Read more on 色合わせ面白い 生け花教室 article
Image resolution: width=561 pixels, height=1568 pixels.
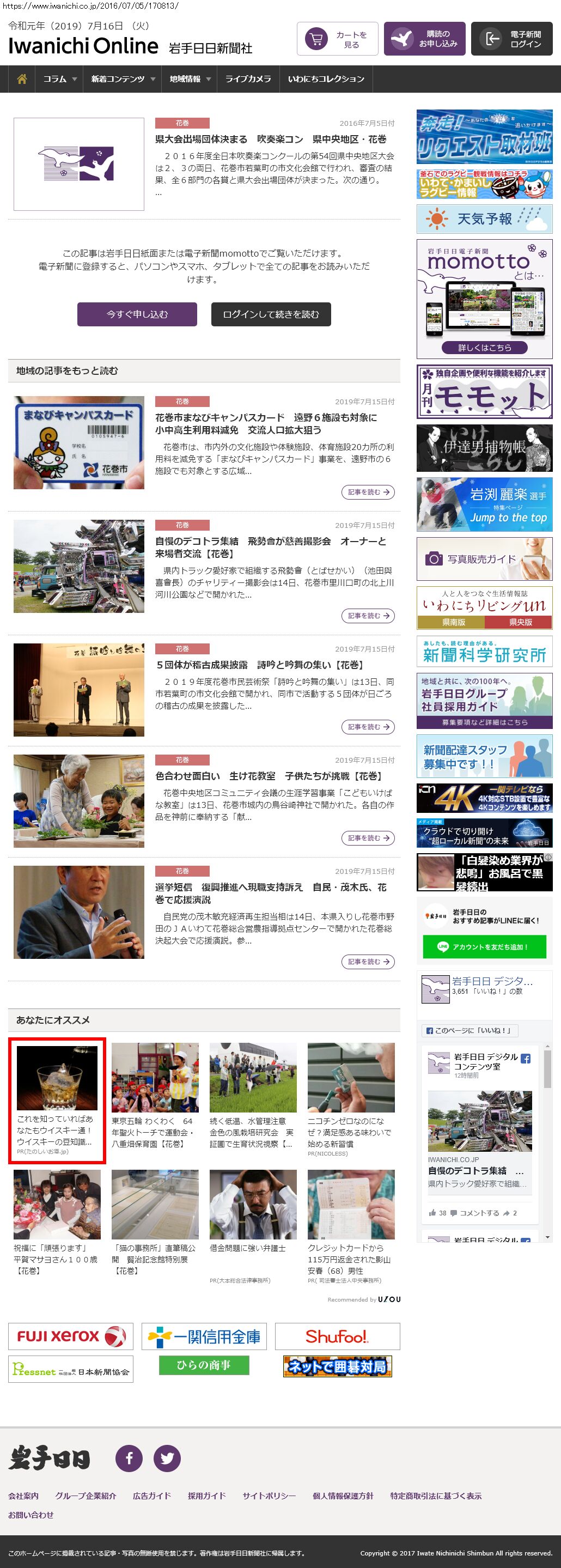click(x=368, y=838)
